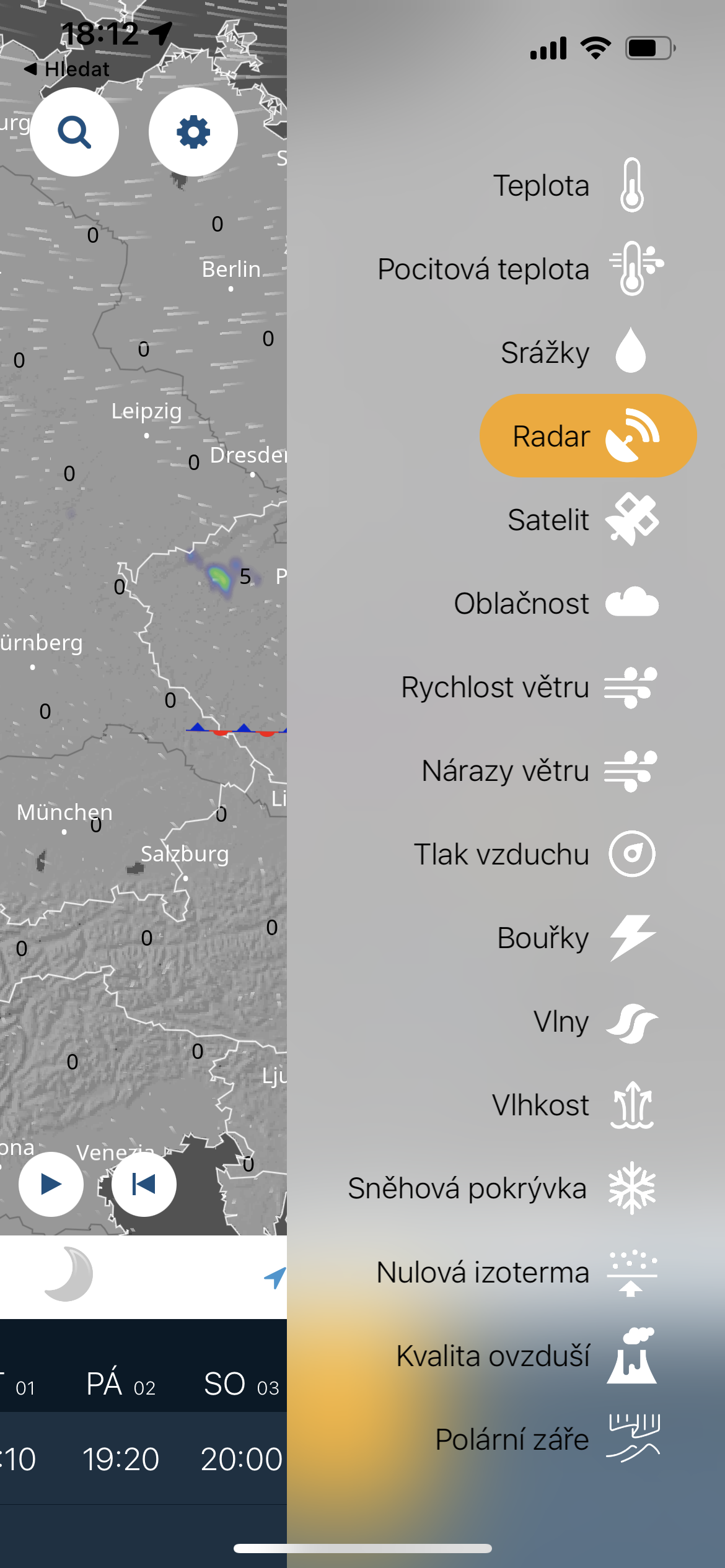Select the Radar layer
The height and width of the screenshot is (1568, 725).
[587, 436]
